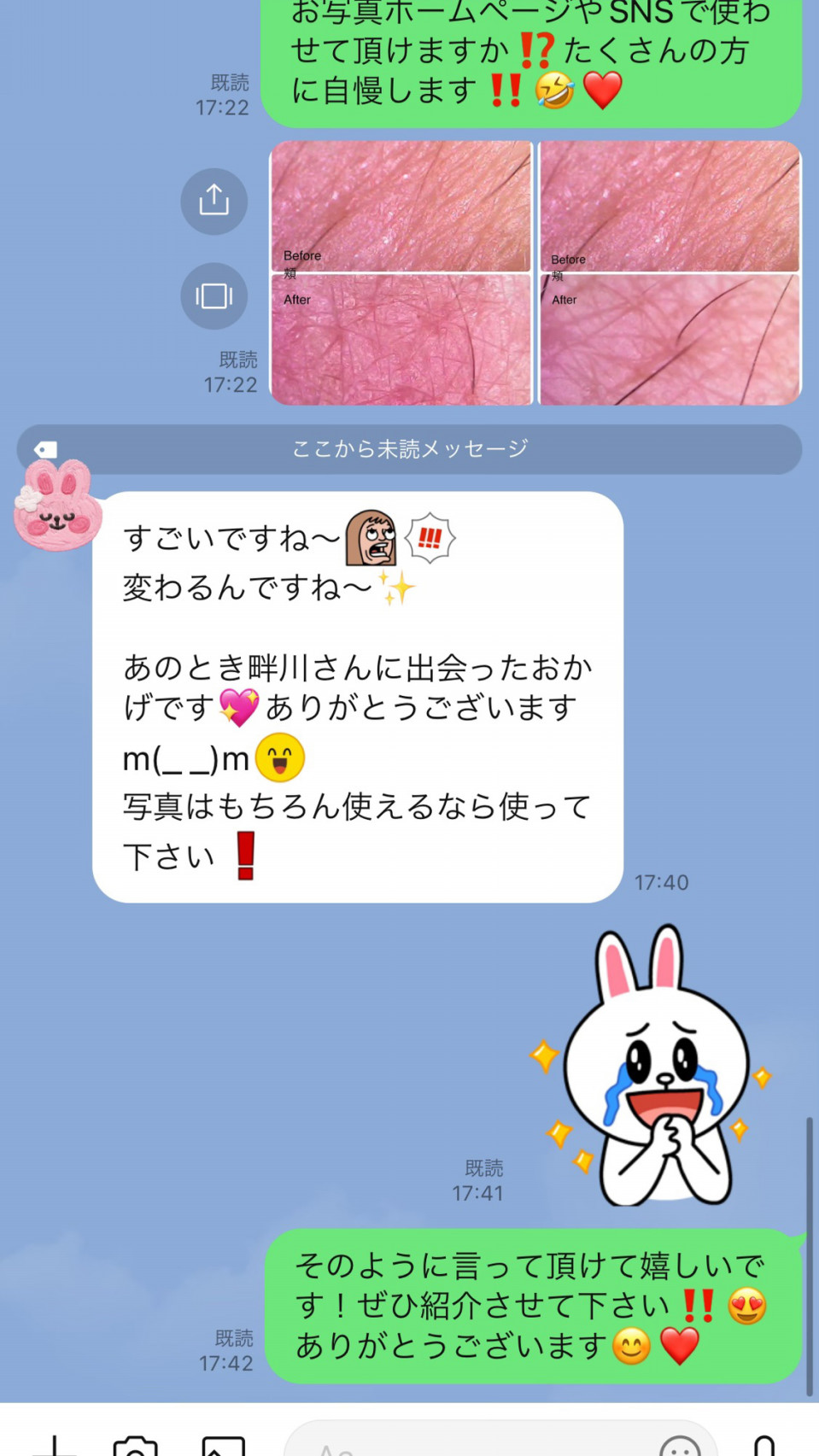Share the before/after photos

[214, 202]
